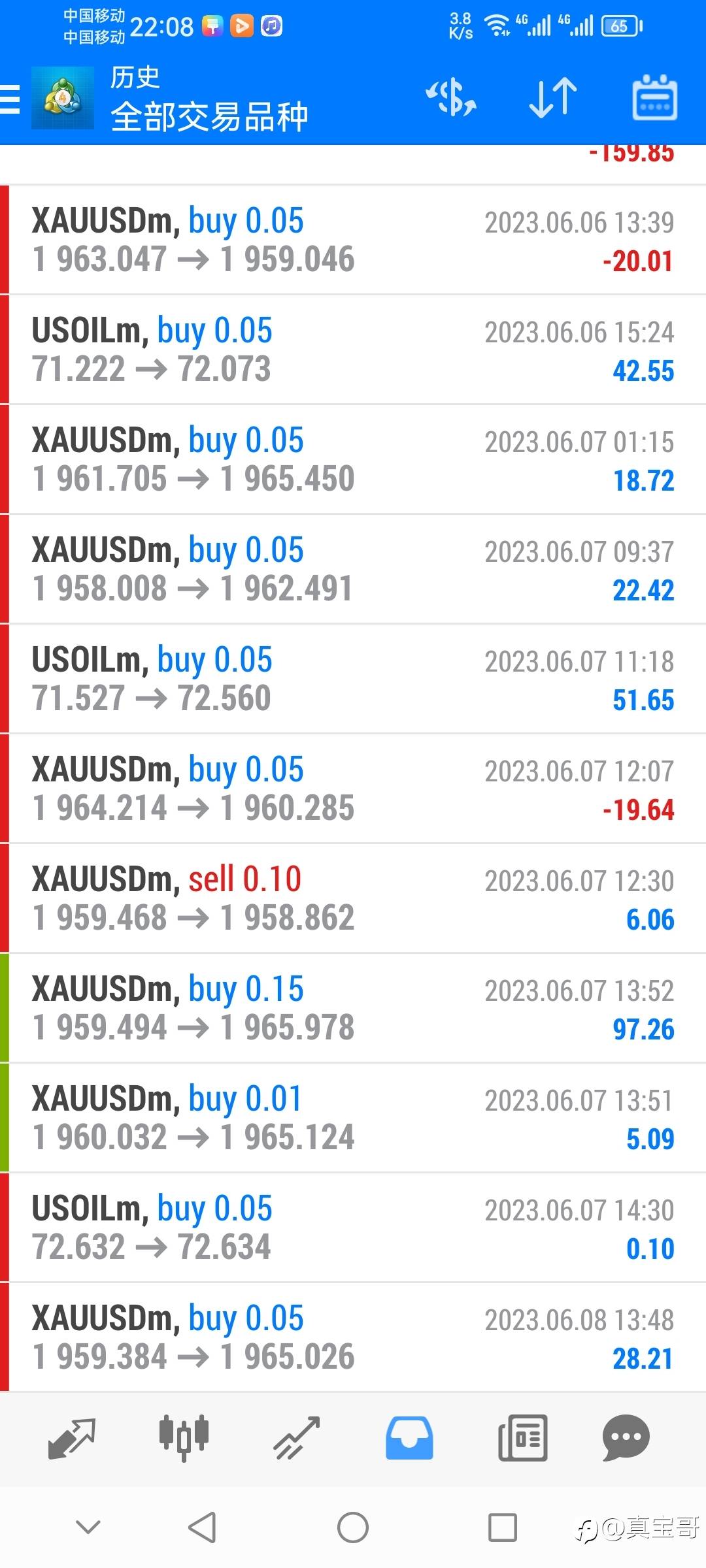Return to the home screen

click(x=353, y=1527)
